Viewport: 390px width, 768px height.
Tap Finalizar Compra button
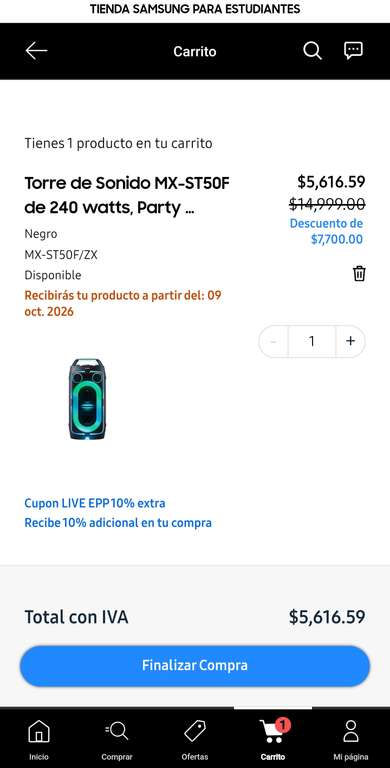click(x=195, y=665)
